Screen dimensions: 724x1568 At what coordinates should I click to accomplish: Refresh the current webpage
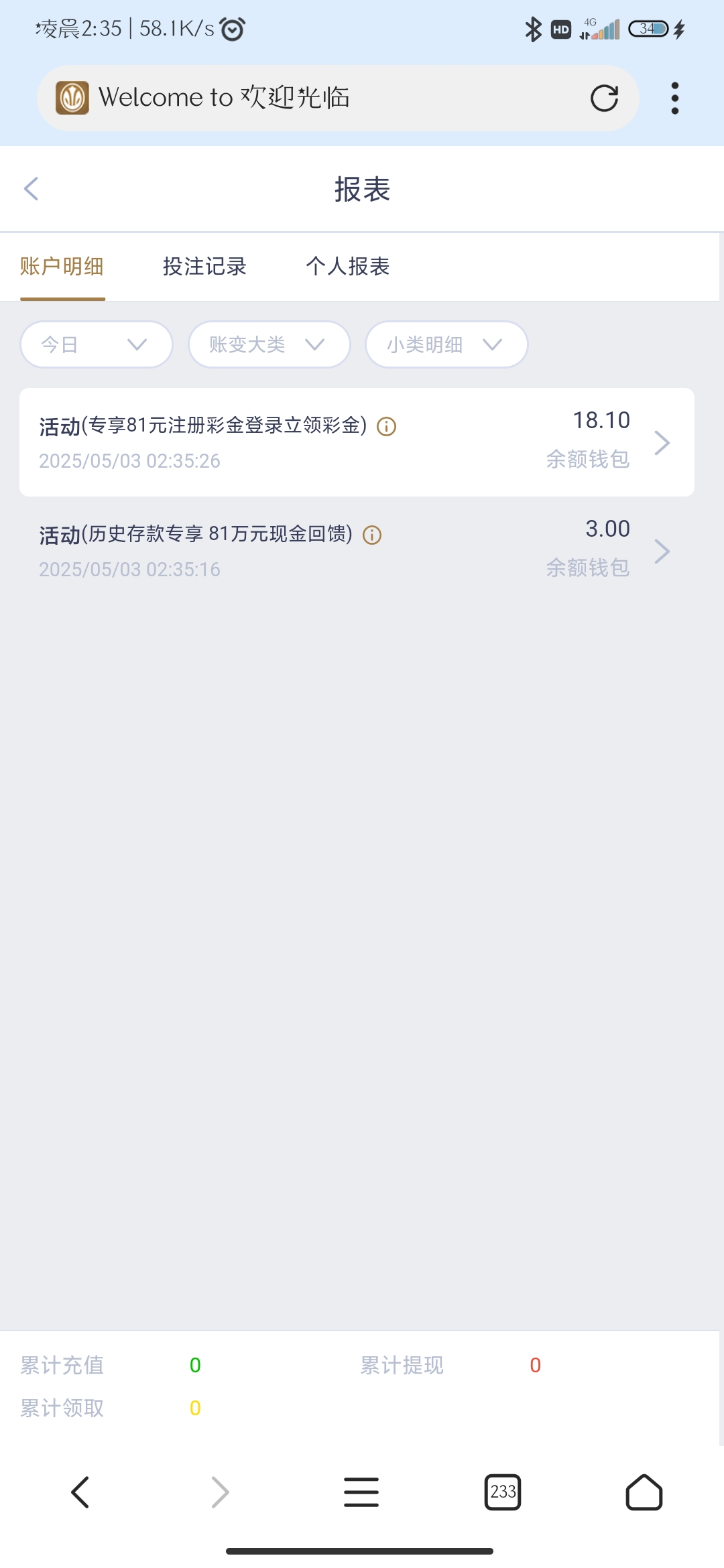click(x=604, y=98)
